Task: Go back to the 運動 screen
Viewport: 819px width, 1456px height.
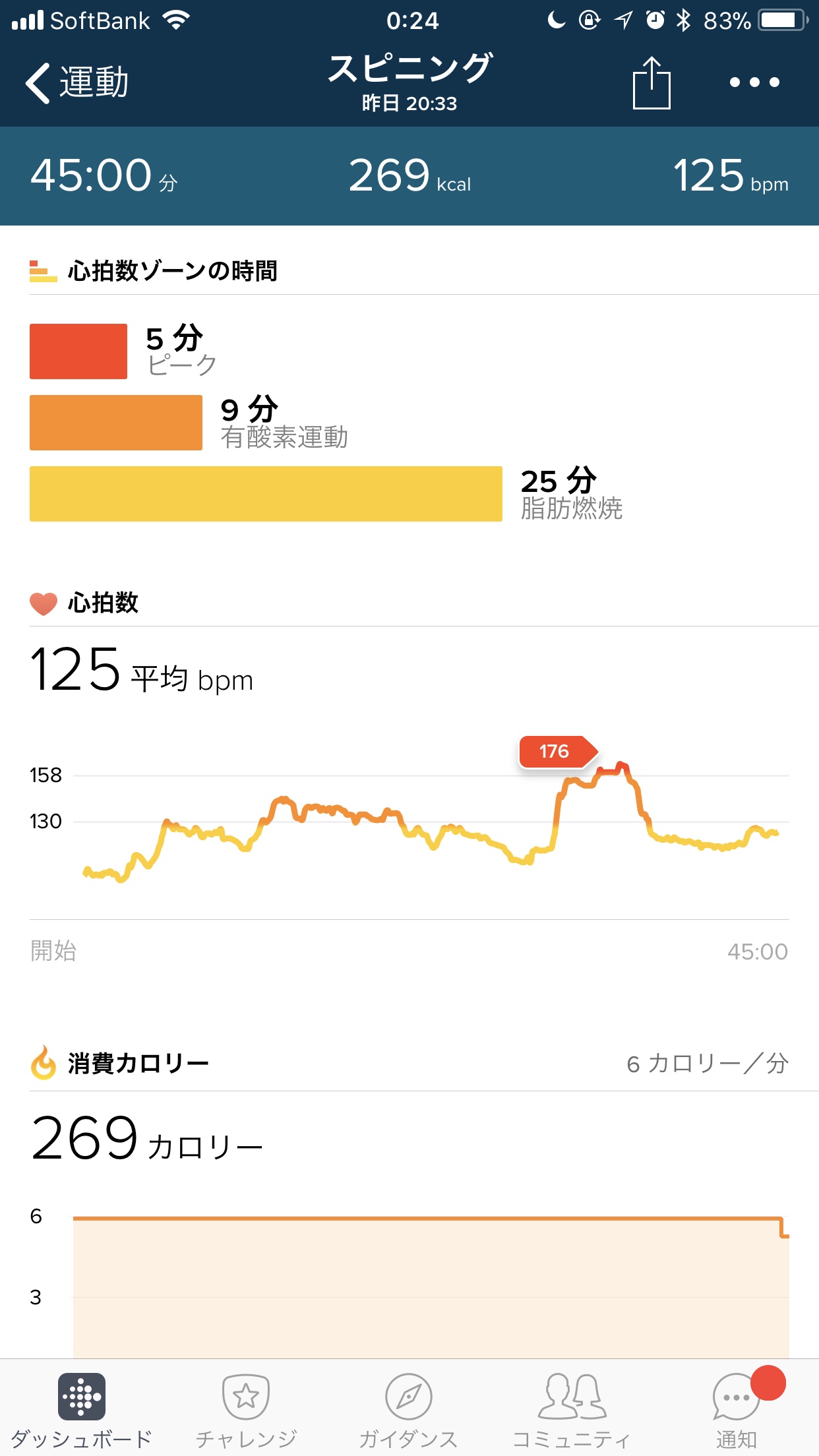Action: coord(76,83)
